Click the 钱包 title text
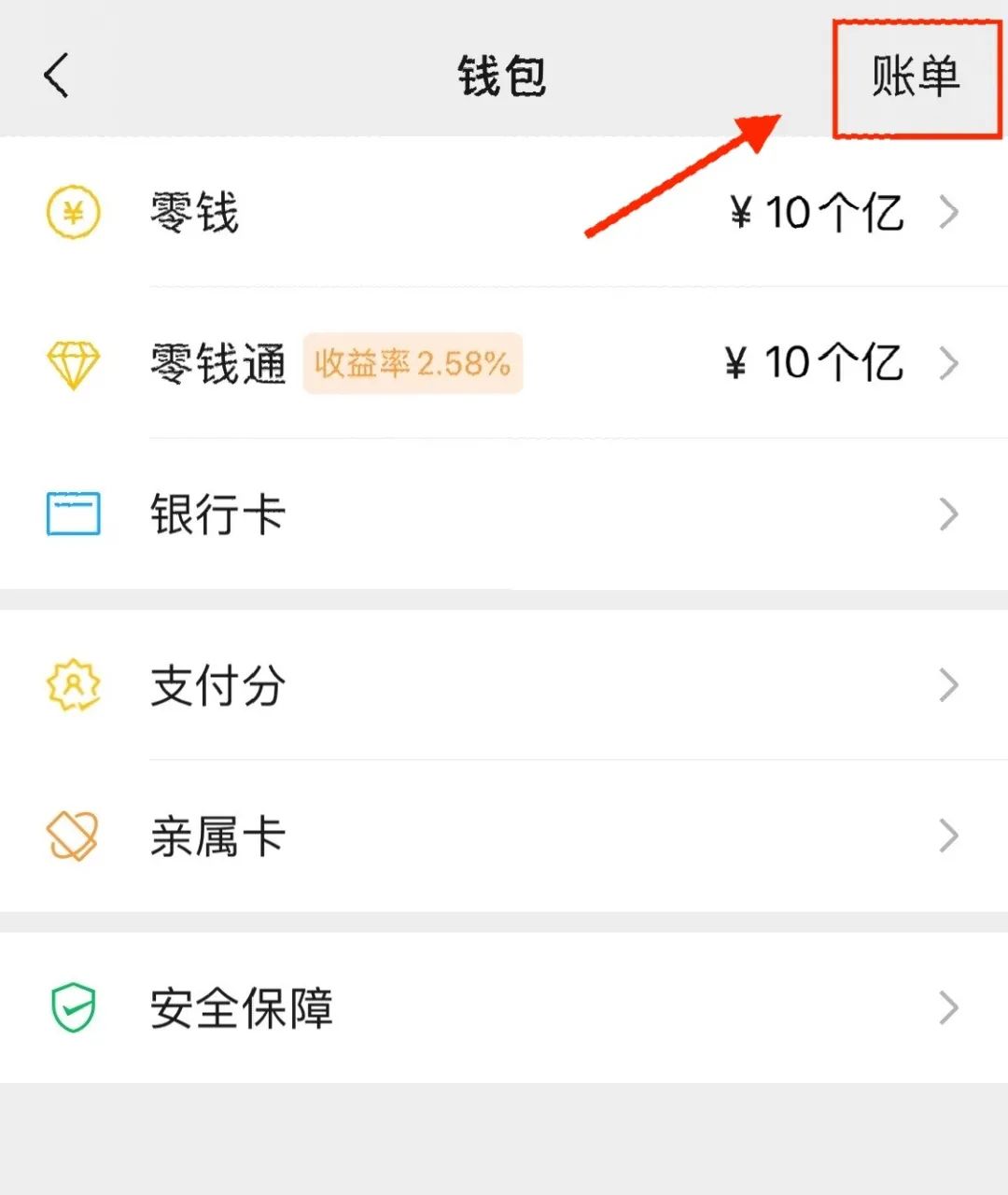Viewport: 1008px width, 1195px height. pyautogui.click(x=502, y=77)
